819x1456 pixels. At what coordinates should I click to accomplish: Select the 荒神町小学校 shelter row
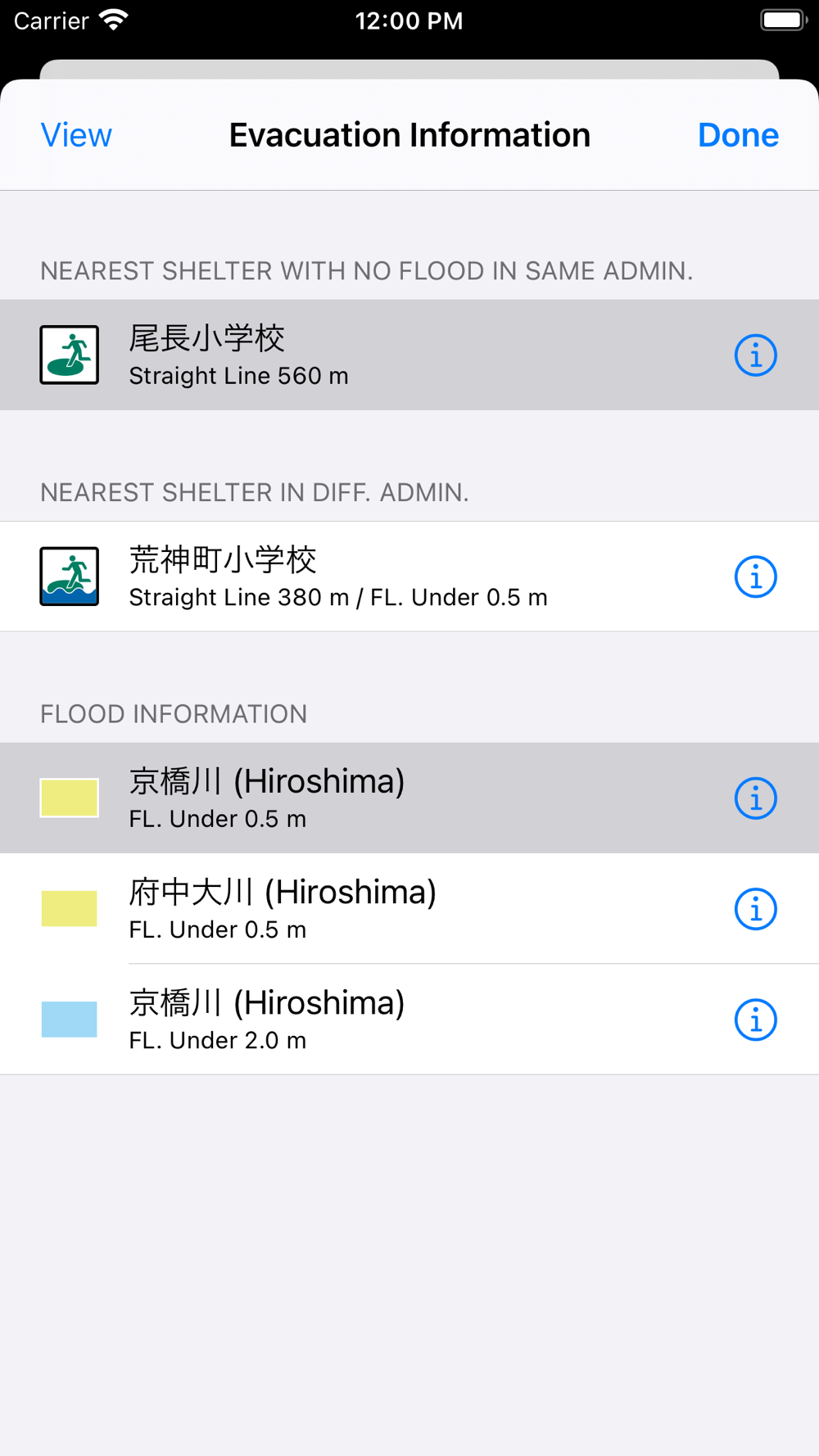pos(409,577)
